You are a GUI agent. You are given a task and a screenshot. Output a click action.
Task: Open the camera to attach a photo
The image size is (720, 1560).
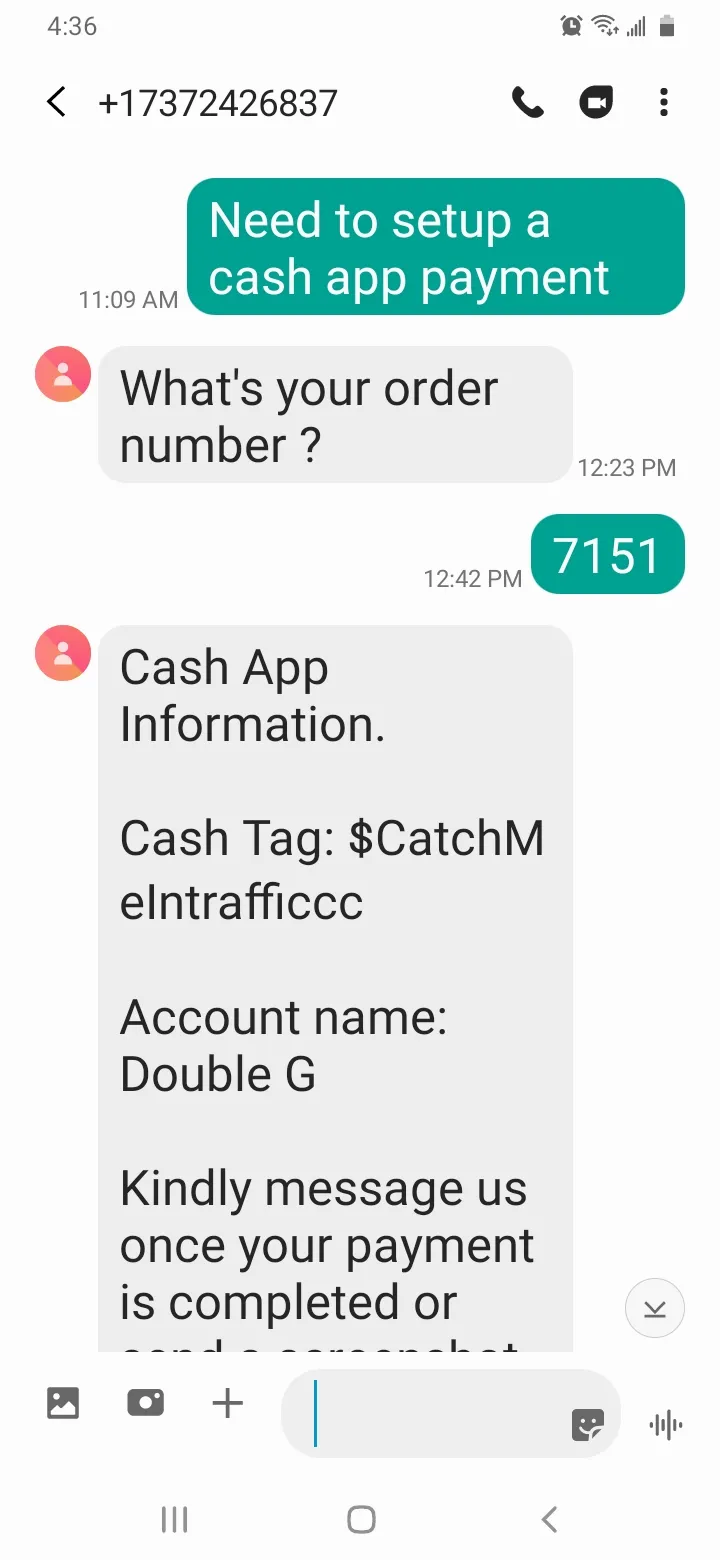[146, 1403]
